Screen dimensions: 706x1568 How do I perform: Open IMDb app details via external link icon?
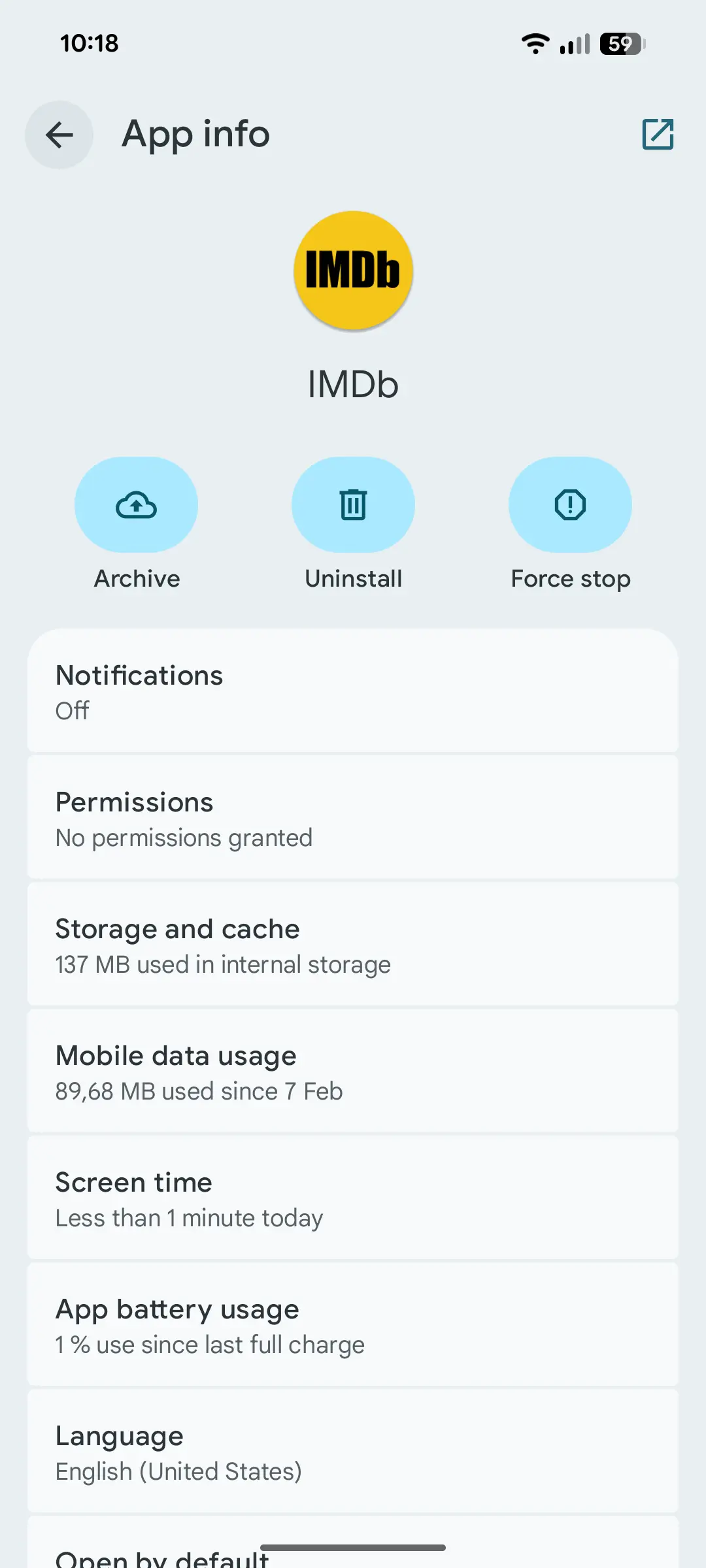658,135
